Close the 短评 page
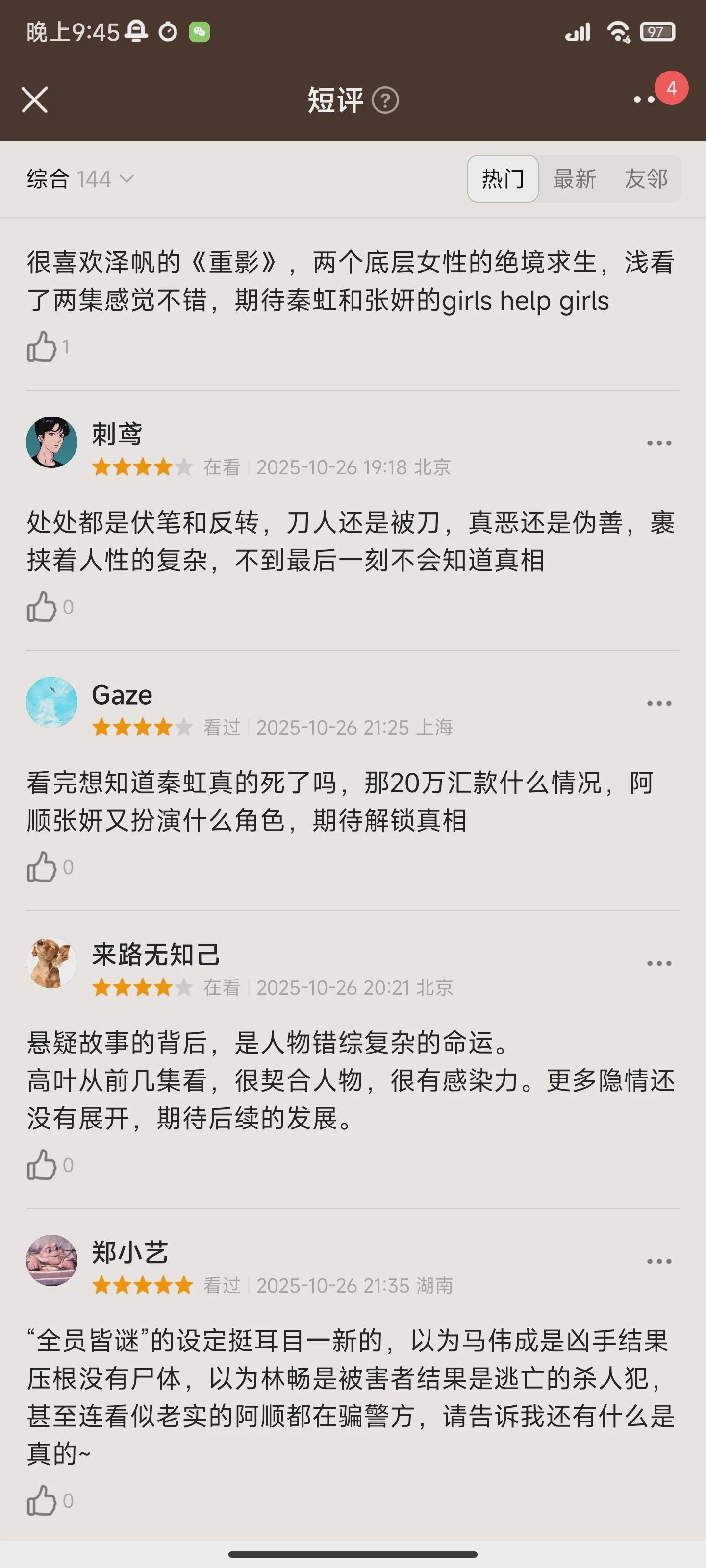 click(35, 100)
